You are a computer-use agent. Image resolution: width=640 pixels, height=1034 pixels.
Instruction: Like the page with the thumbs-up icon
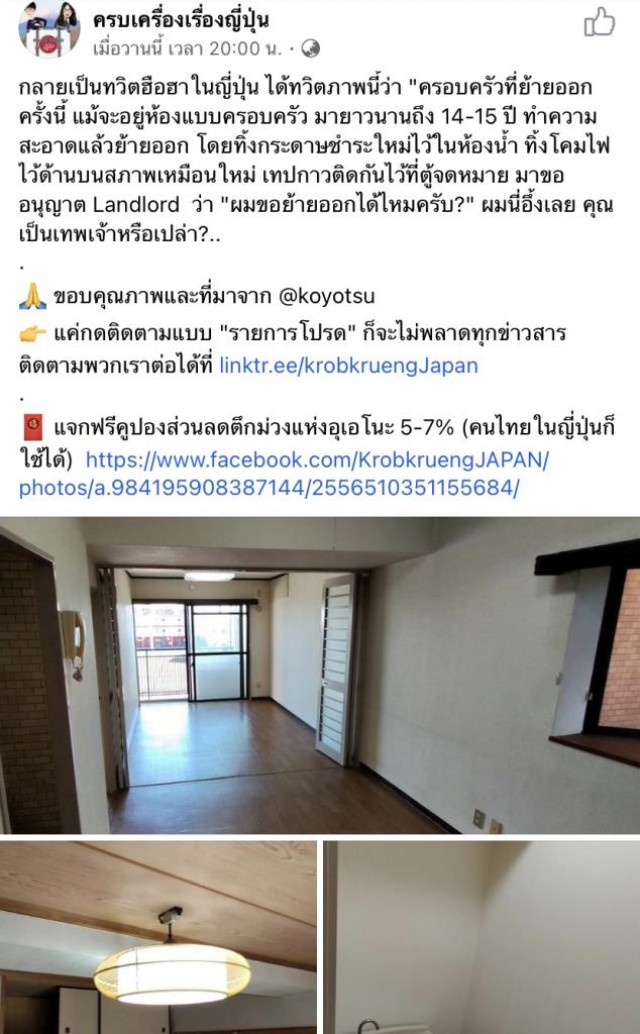[599, 21]
